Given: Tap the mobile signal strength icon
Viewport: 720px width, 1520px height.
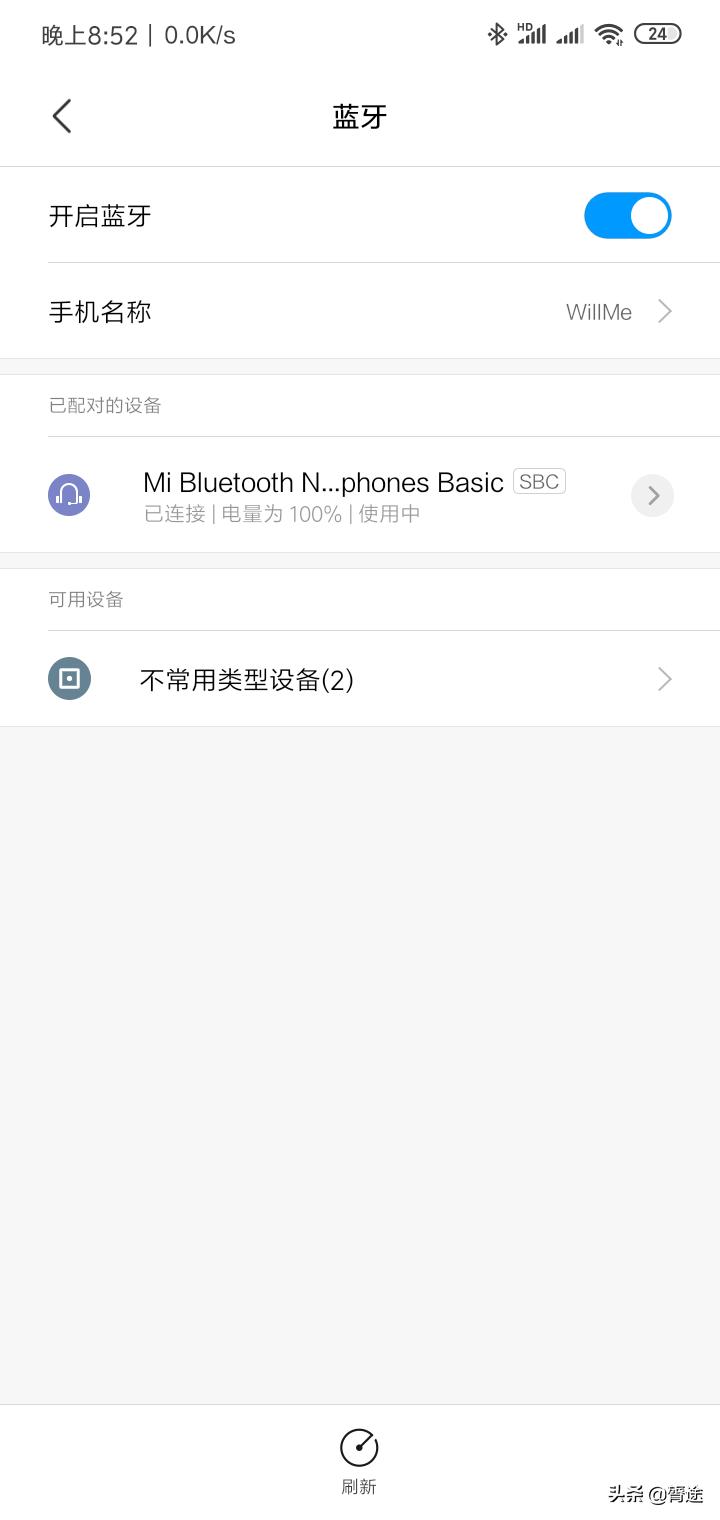Looking at the screenshot, I should pos(569,34).
